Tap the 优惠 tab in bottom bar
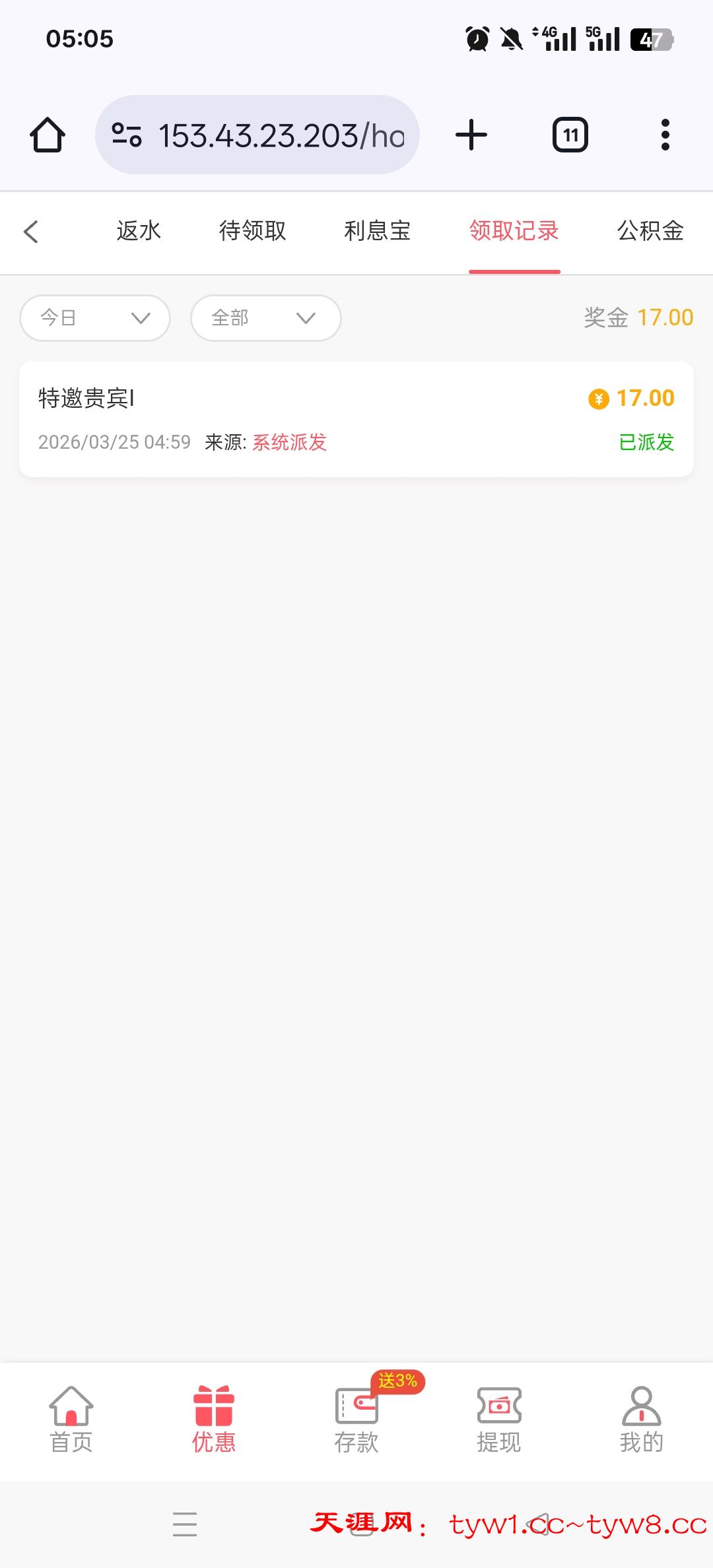Viewport: 713px width, 1568px height. pos(214,1419)
